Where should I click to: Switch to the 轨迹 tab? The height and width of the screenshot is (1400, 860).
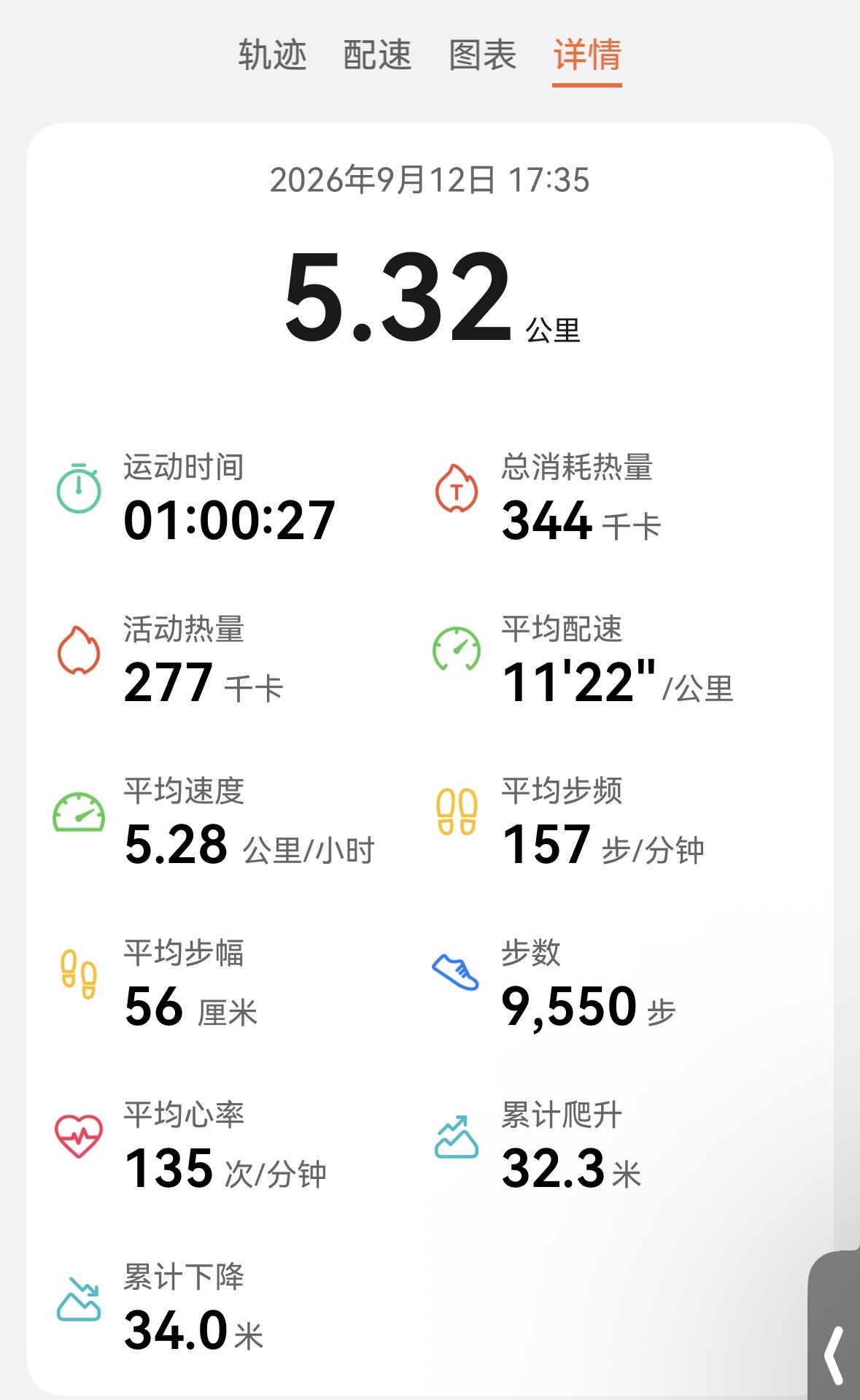pos(272,55)
